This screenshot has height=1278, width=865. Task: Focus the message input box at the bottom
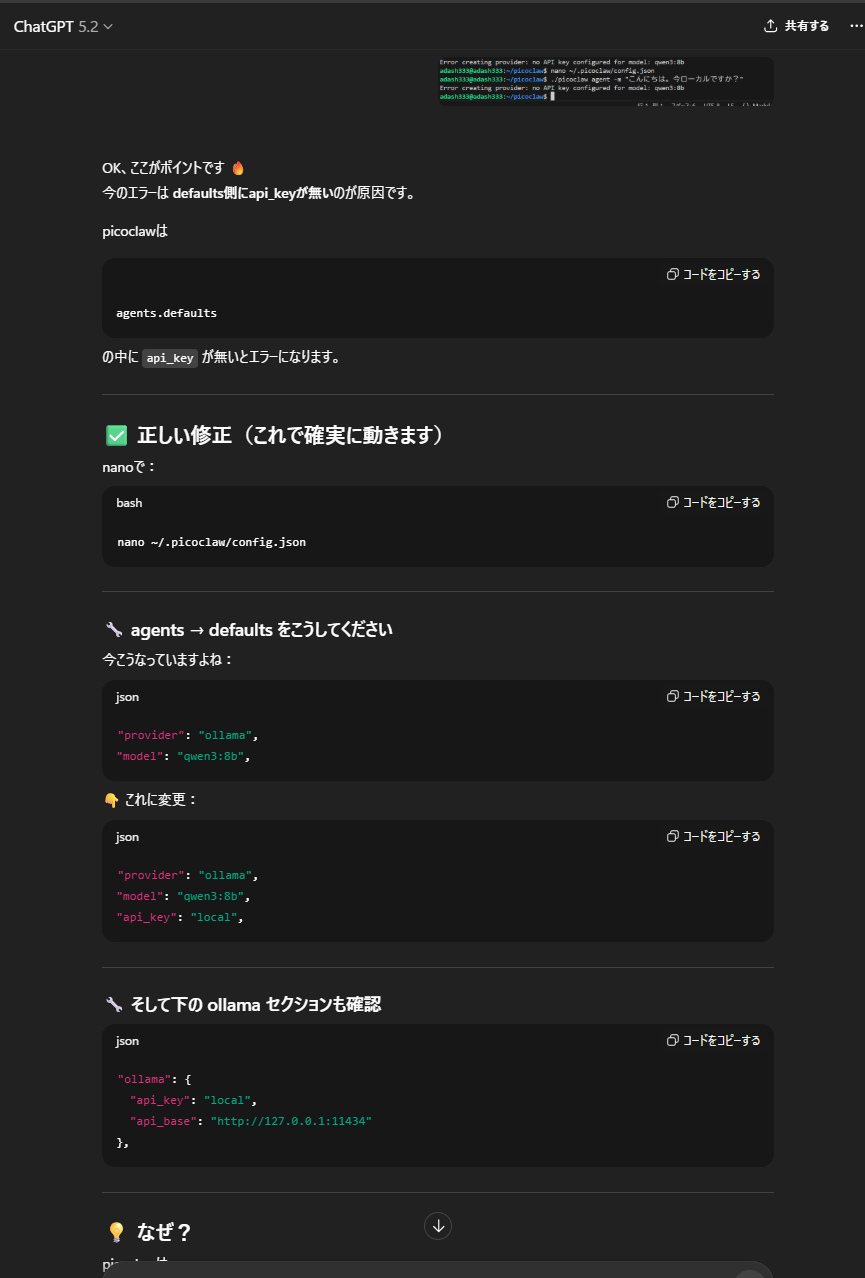click(420, 1270)
